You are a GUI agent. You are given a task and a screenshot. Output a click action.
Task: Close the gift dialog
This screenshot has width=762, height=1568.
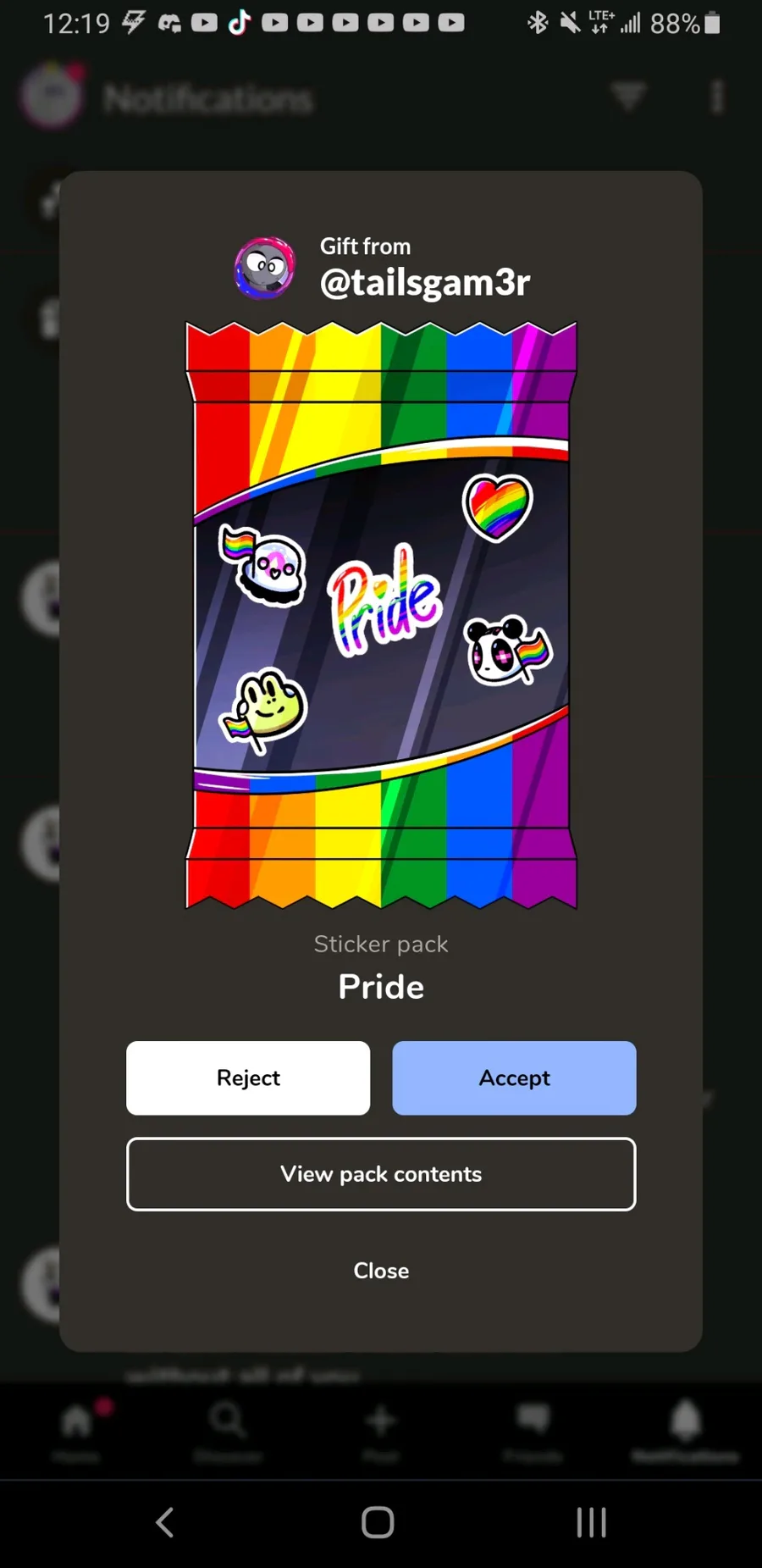(381, 1271)
